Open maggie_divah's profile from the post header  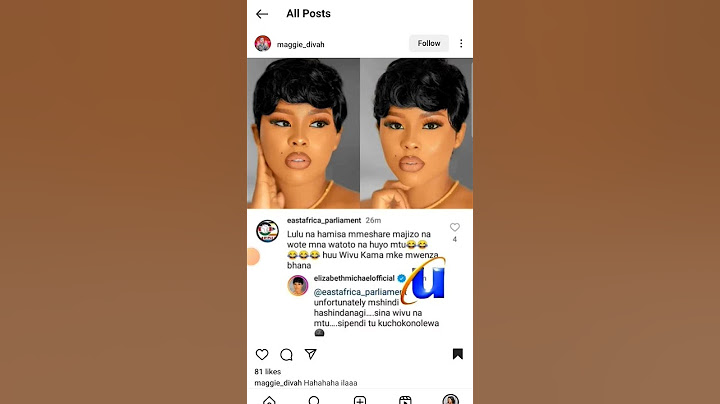pyautogui.click(x=300, y=44)
